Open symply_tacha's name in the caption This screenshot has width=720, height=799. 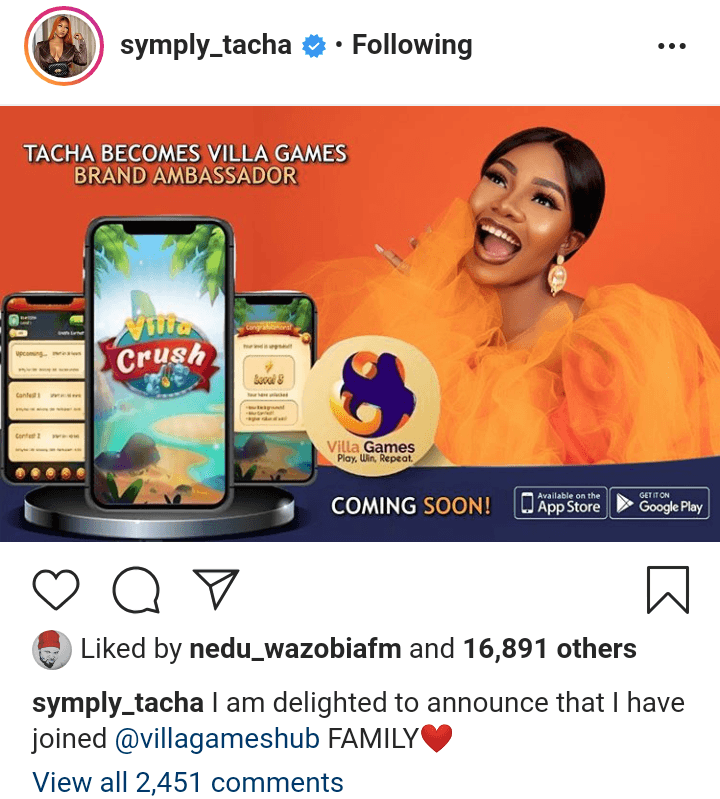tap(118, 703)
